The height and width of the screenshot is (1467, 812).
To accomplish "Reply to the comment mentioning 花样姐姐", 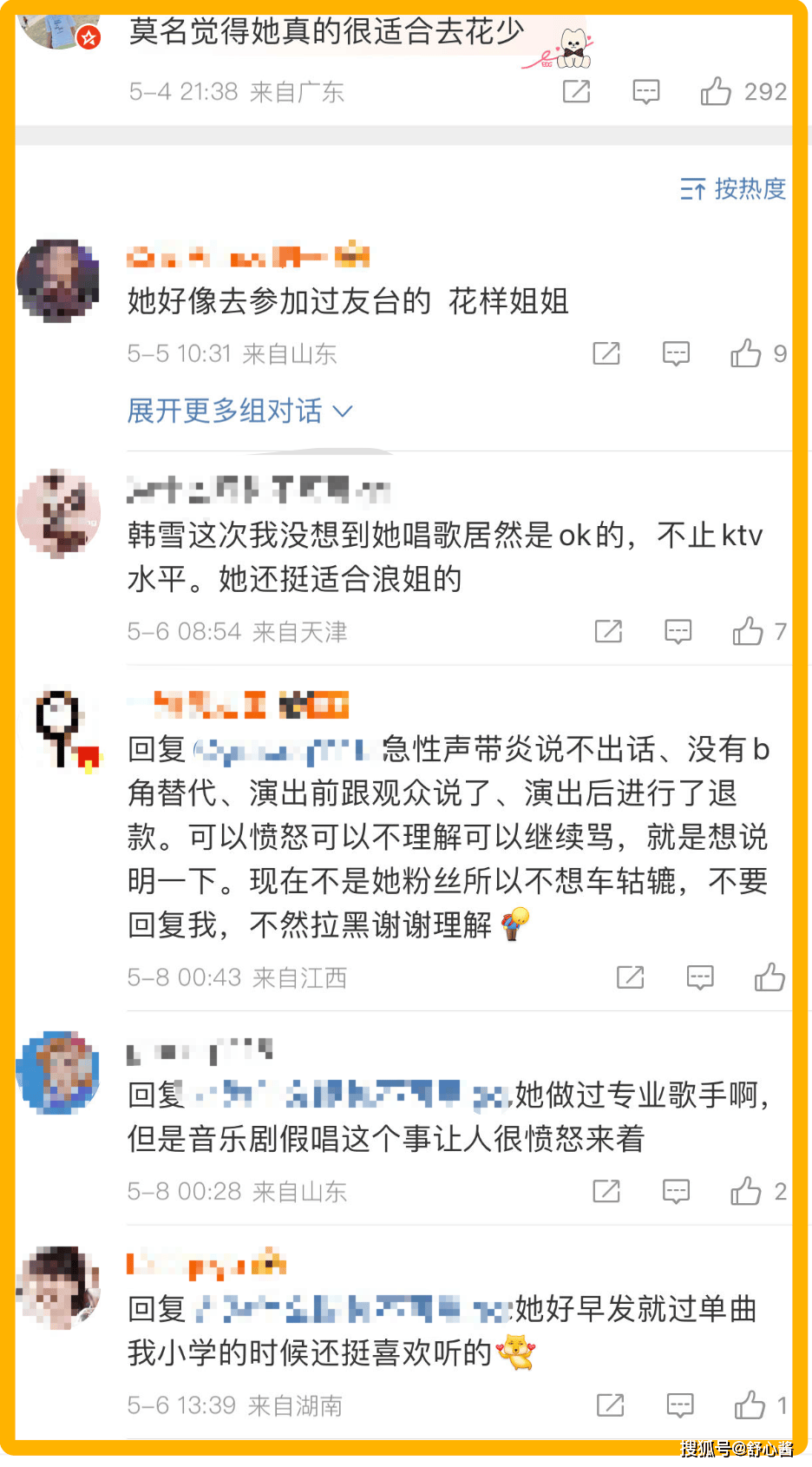I will (676, 353).
